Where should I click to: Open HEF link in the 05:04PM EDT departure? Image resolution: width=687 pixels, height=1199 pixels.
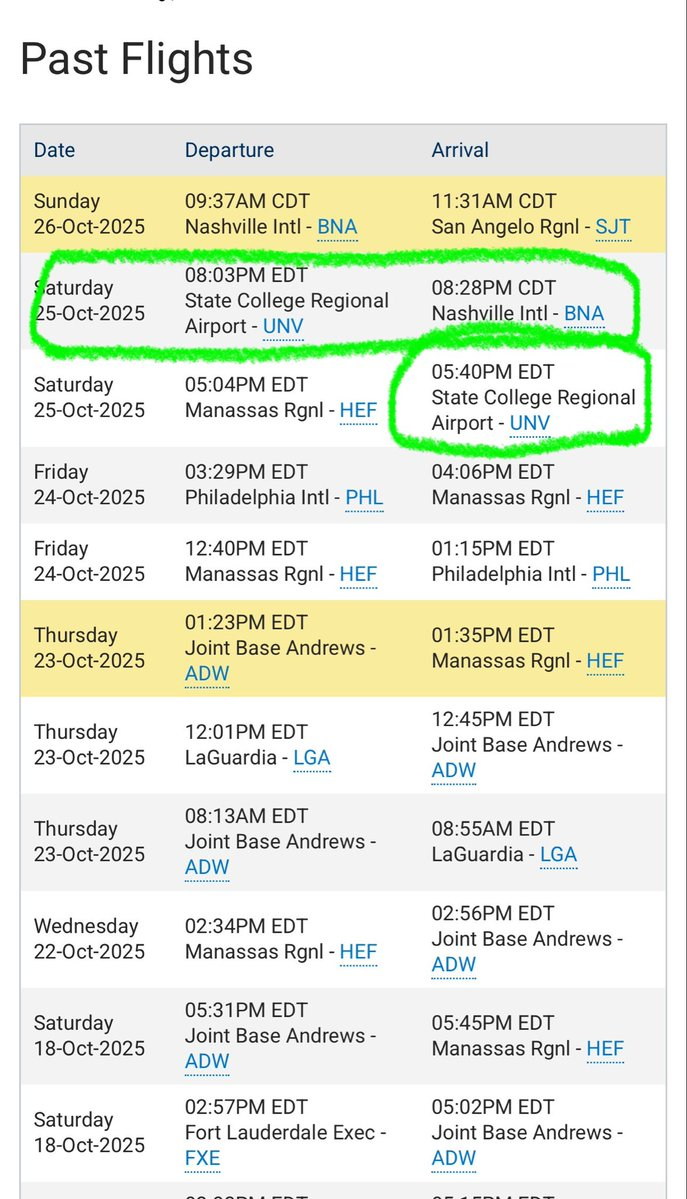point(358,411)
